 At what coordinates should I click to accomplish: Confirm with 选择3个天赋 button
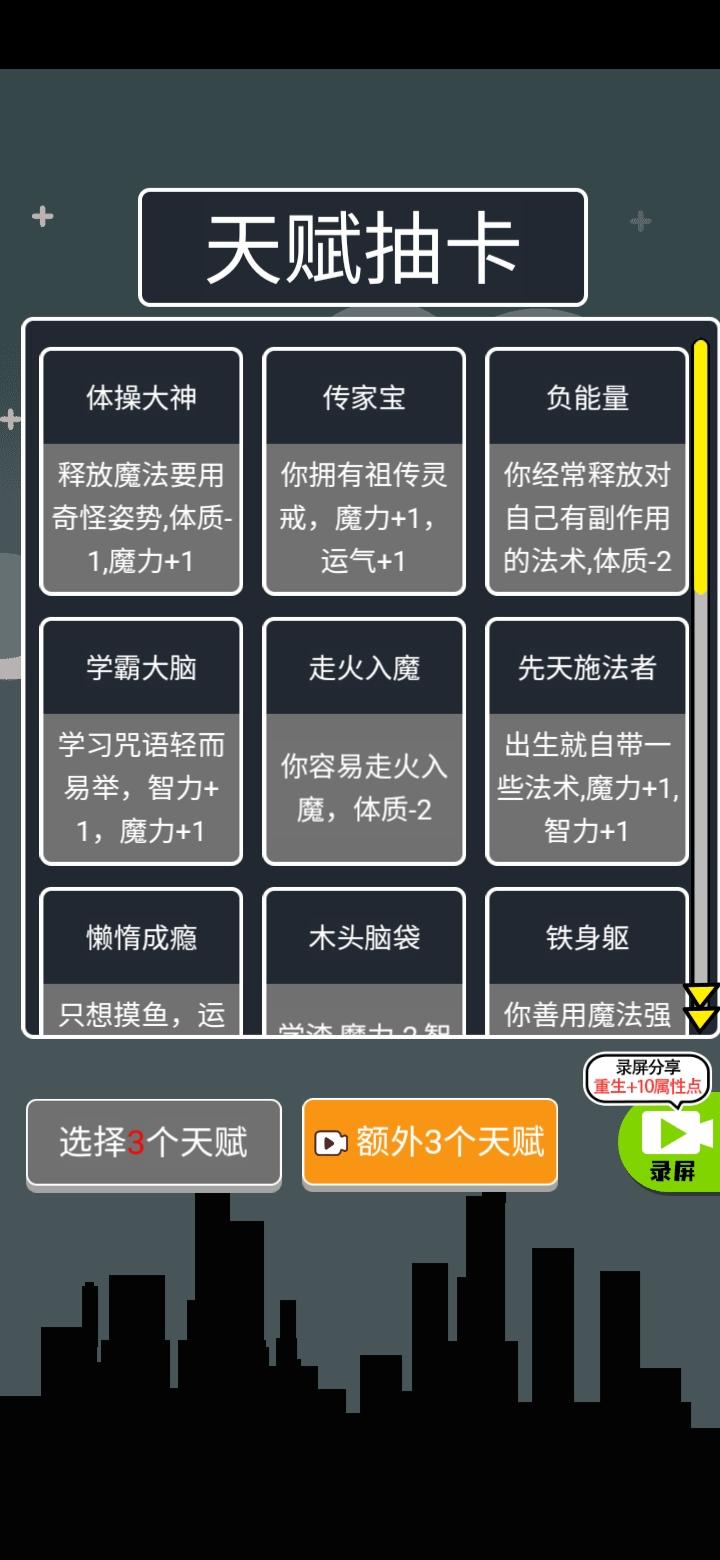[x=153, y=1142]
